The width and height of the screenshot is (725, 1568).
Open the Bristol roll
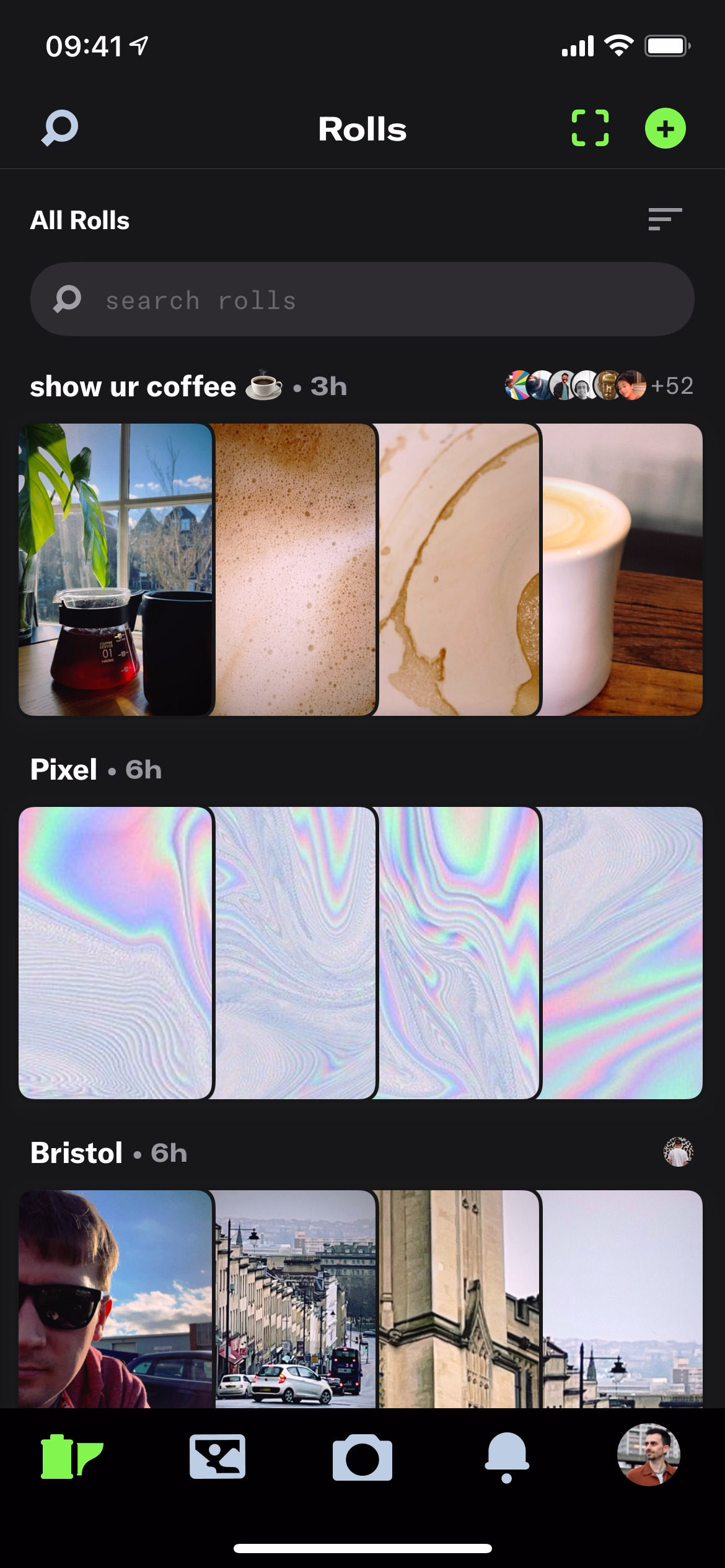(77, 1153)
